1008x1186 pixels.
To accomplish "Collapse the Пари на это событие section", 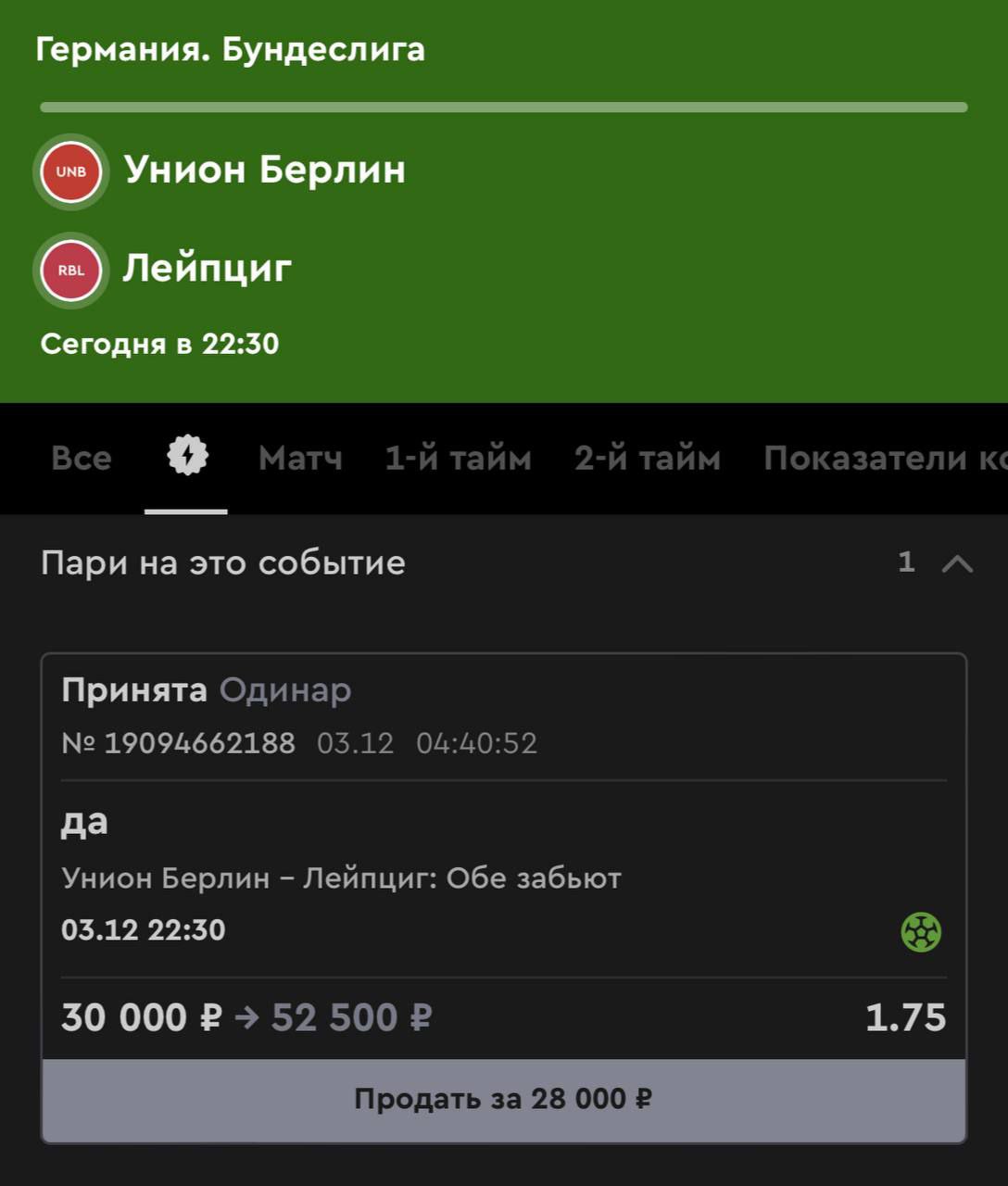I will (x=957, y=562).
